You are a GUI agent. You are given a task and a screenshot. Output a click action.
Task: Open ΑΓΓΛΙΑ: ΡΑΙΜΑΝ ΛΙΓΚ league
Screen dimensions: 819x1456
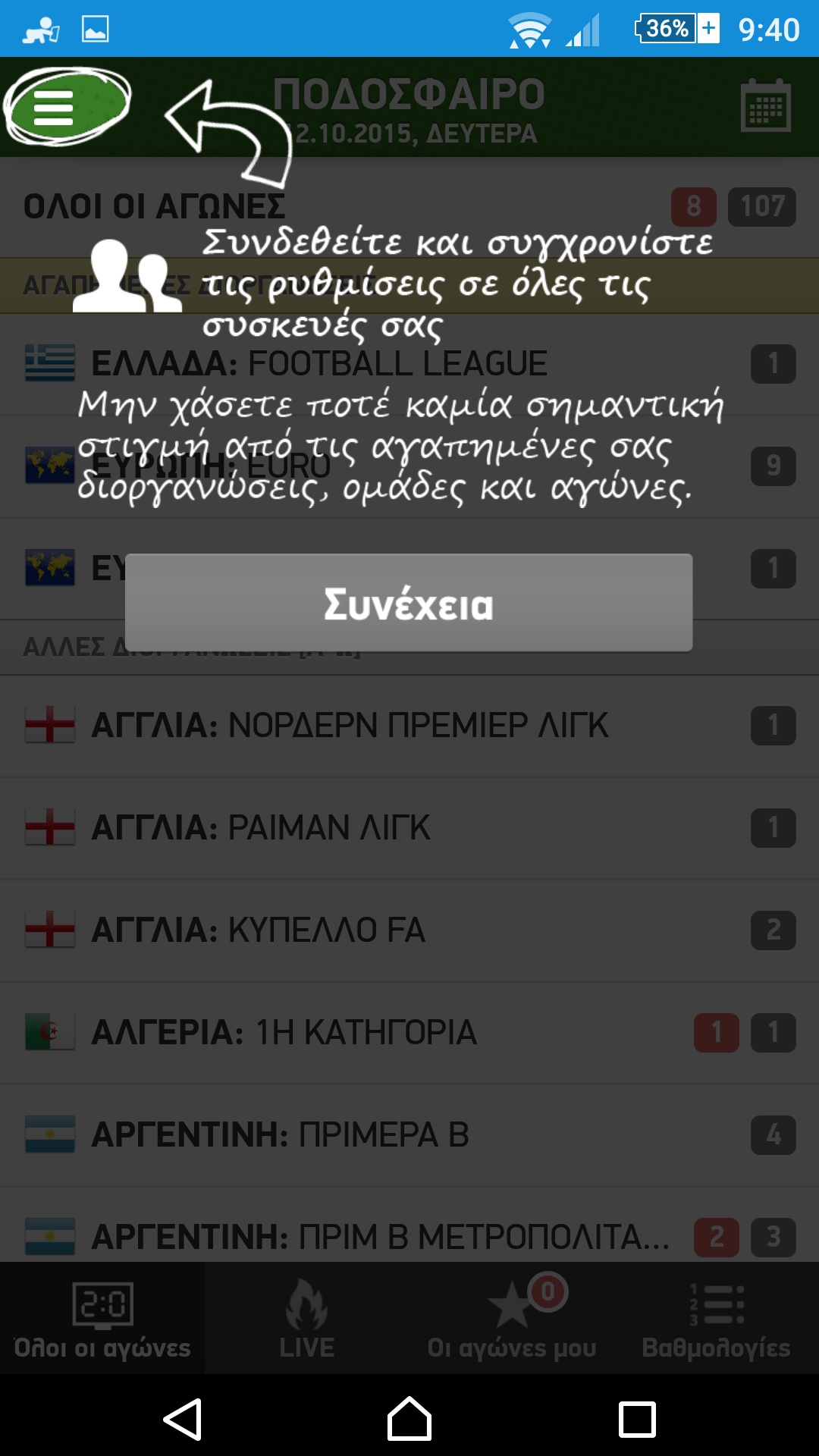[x=409, y=828]
